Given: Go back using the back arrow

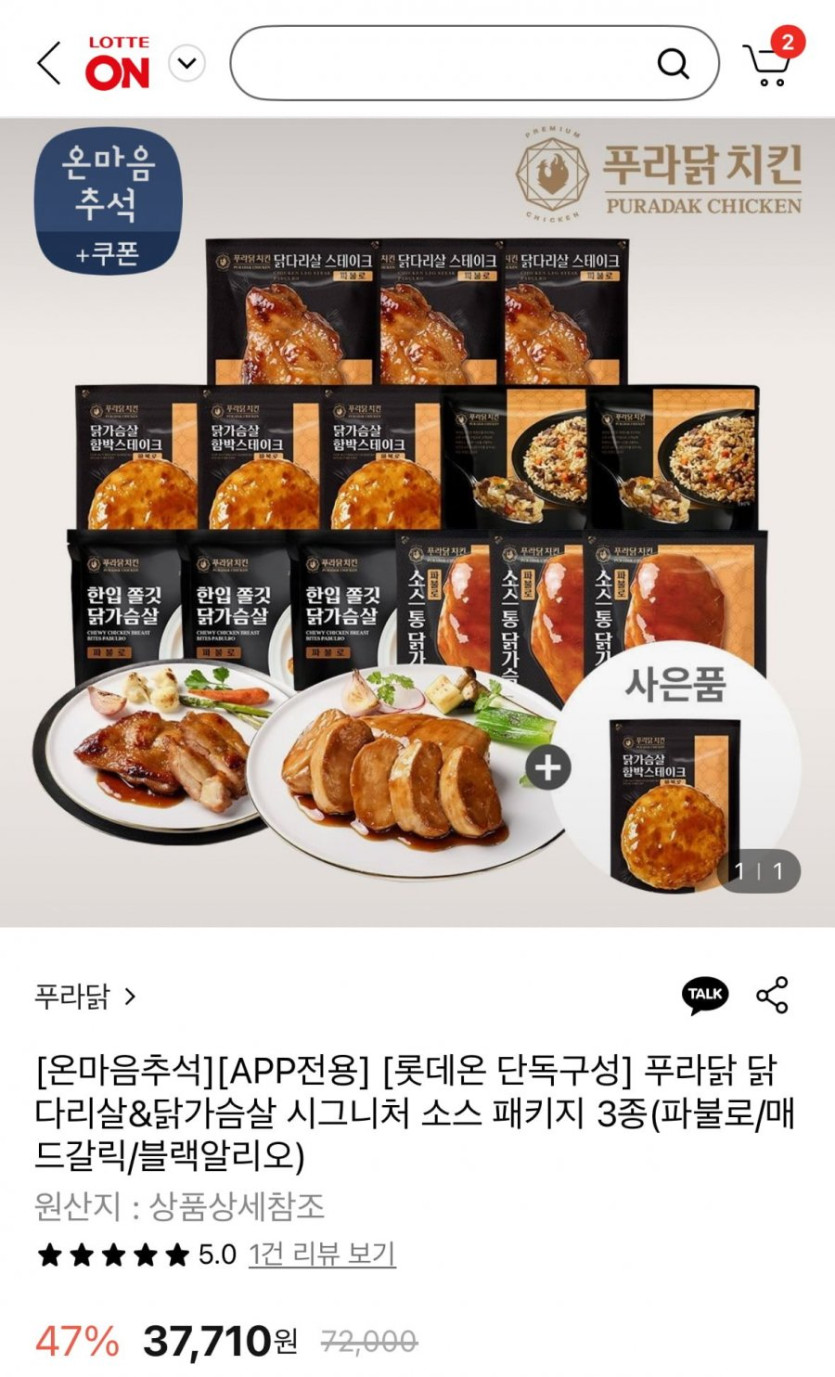Looking at the screenshot, I should pyautogui.click(x=49, y=63).
